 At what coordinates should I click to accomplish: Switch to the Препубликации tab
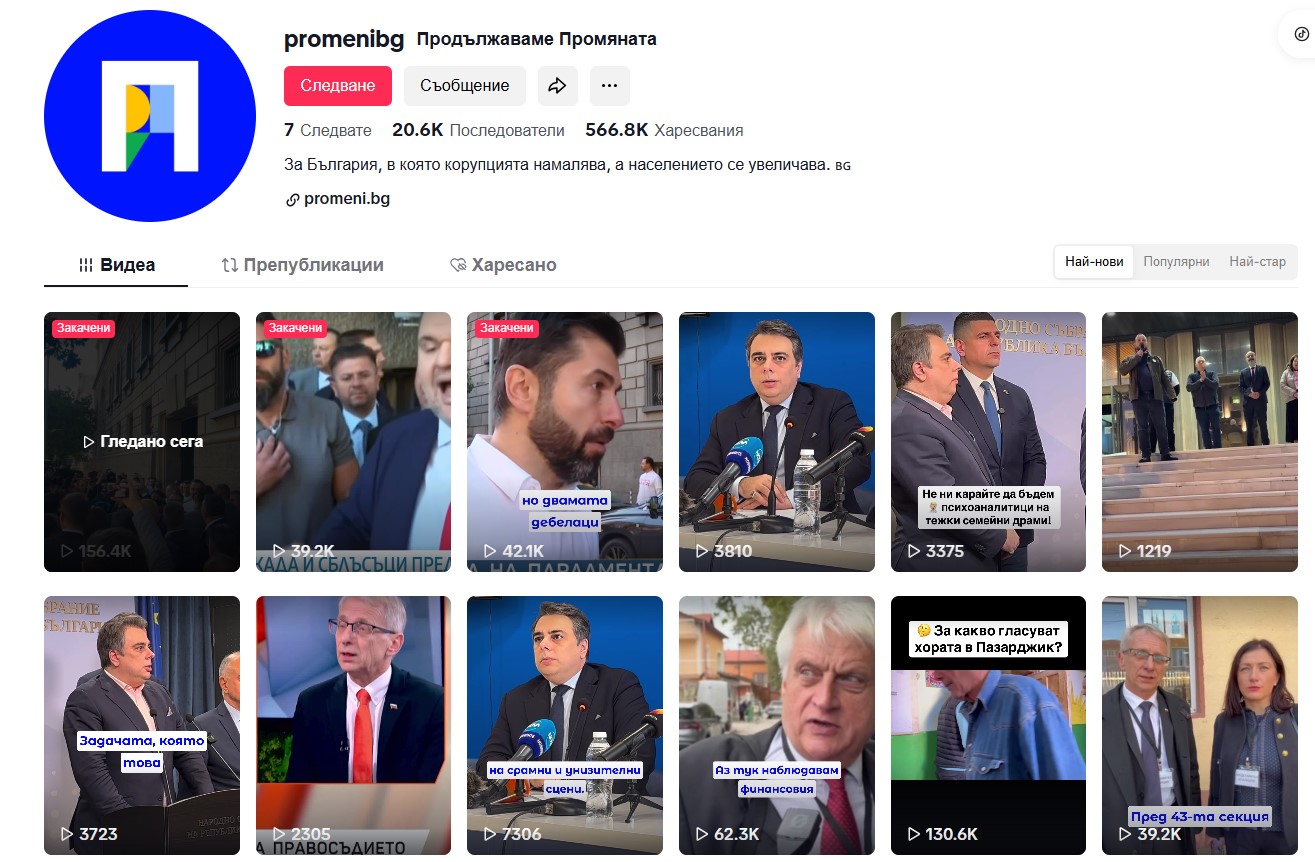tap(302, 265)
